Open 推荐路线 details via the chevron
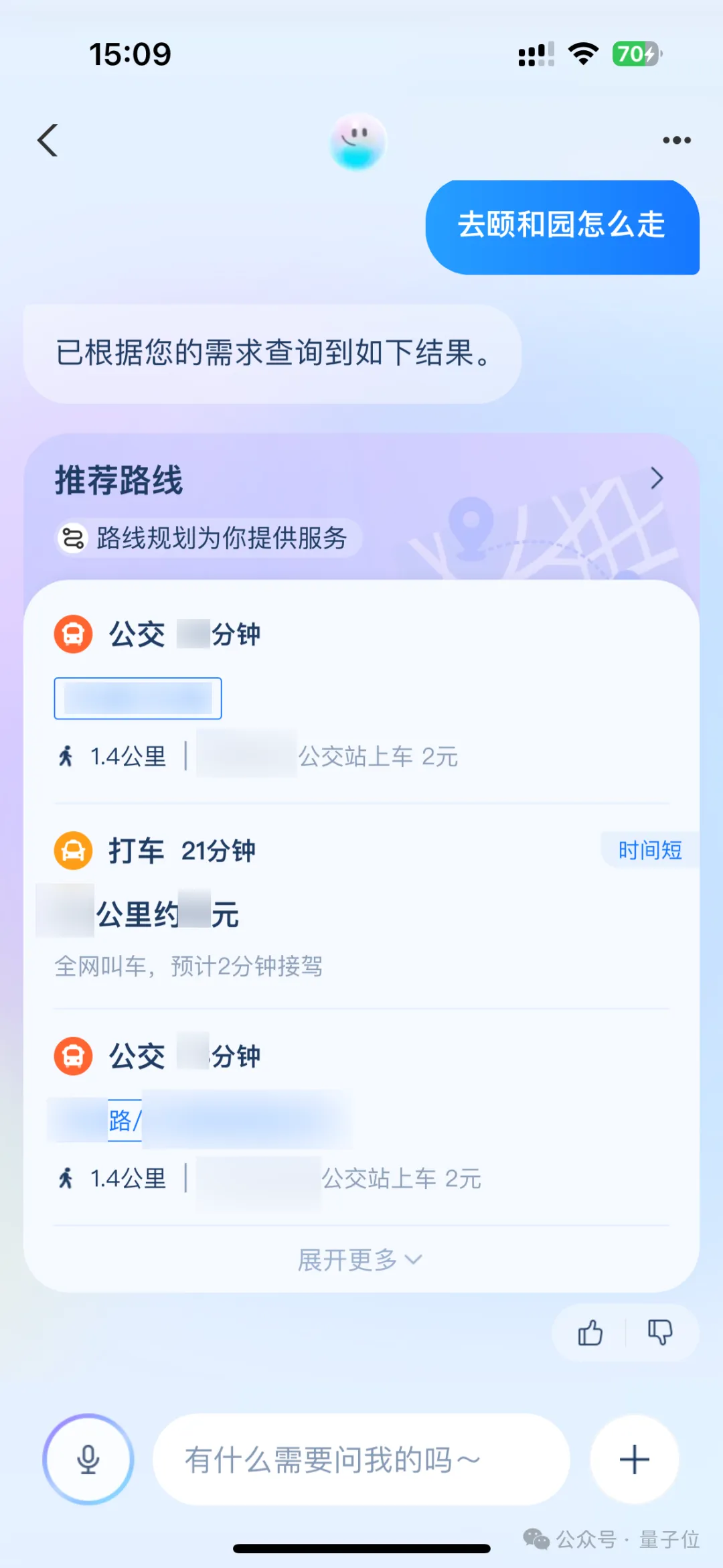 [657, 479]
